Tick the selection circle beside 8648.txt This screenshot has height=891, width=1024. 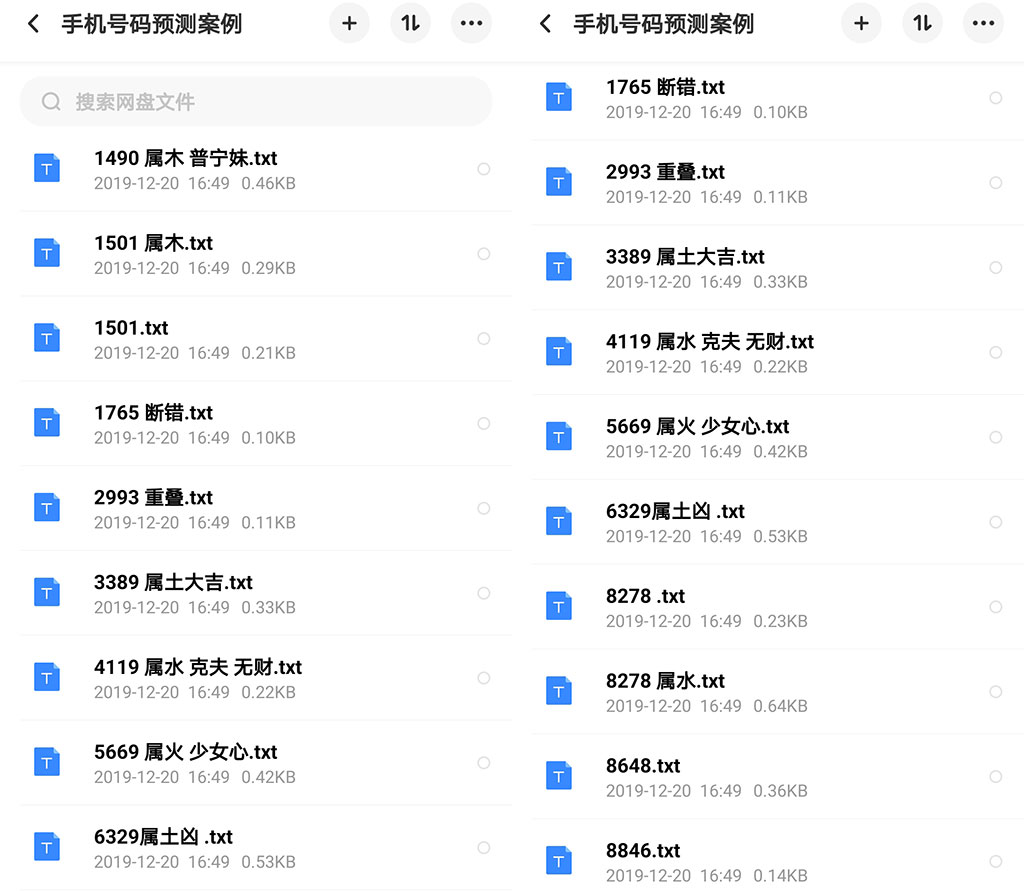tap(995, 777)
